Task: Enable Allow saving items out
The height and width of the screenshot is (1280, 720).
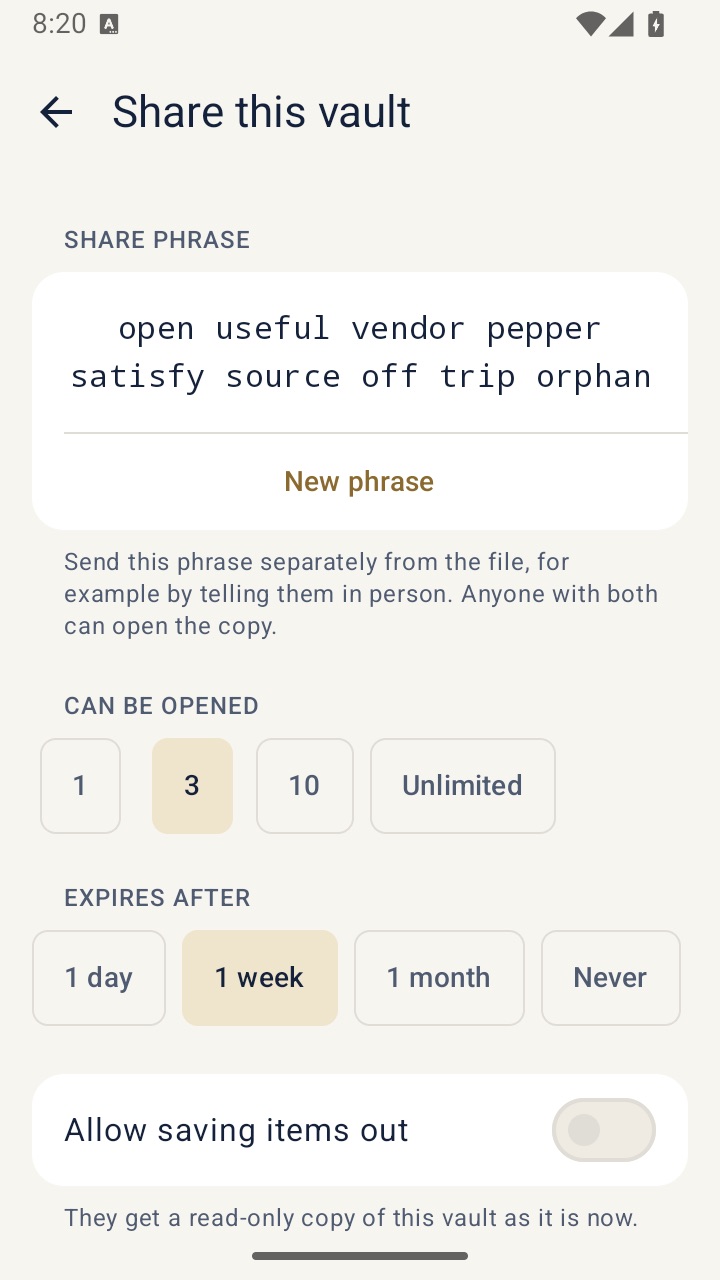Action: coord(604,1130)
